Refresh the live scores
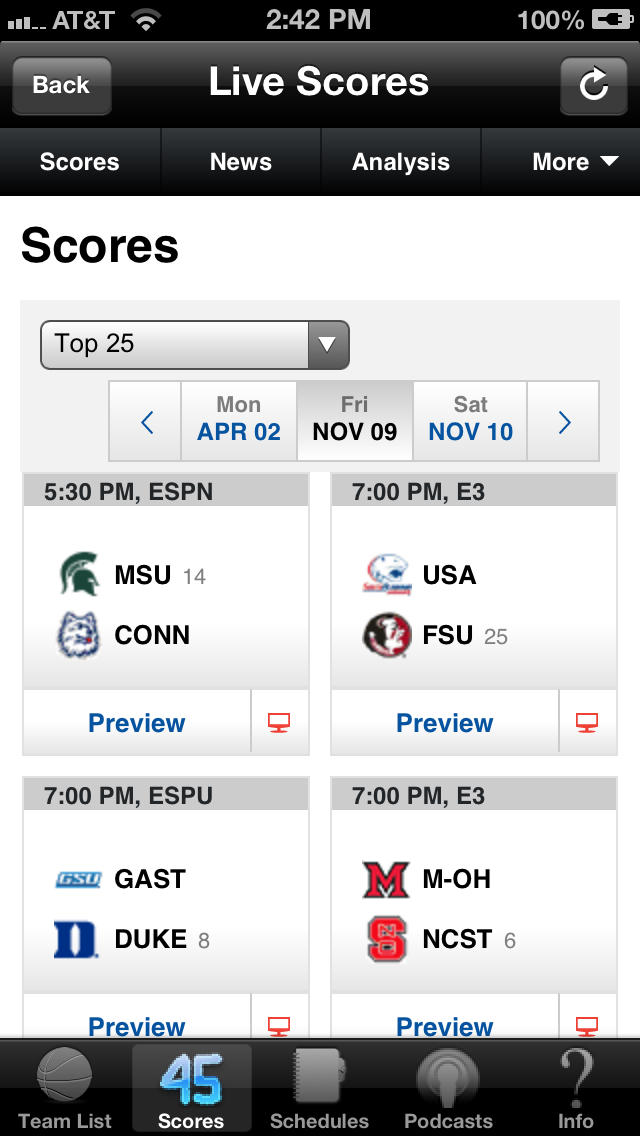 (x=594, y=85)
